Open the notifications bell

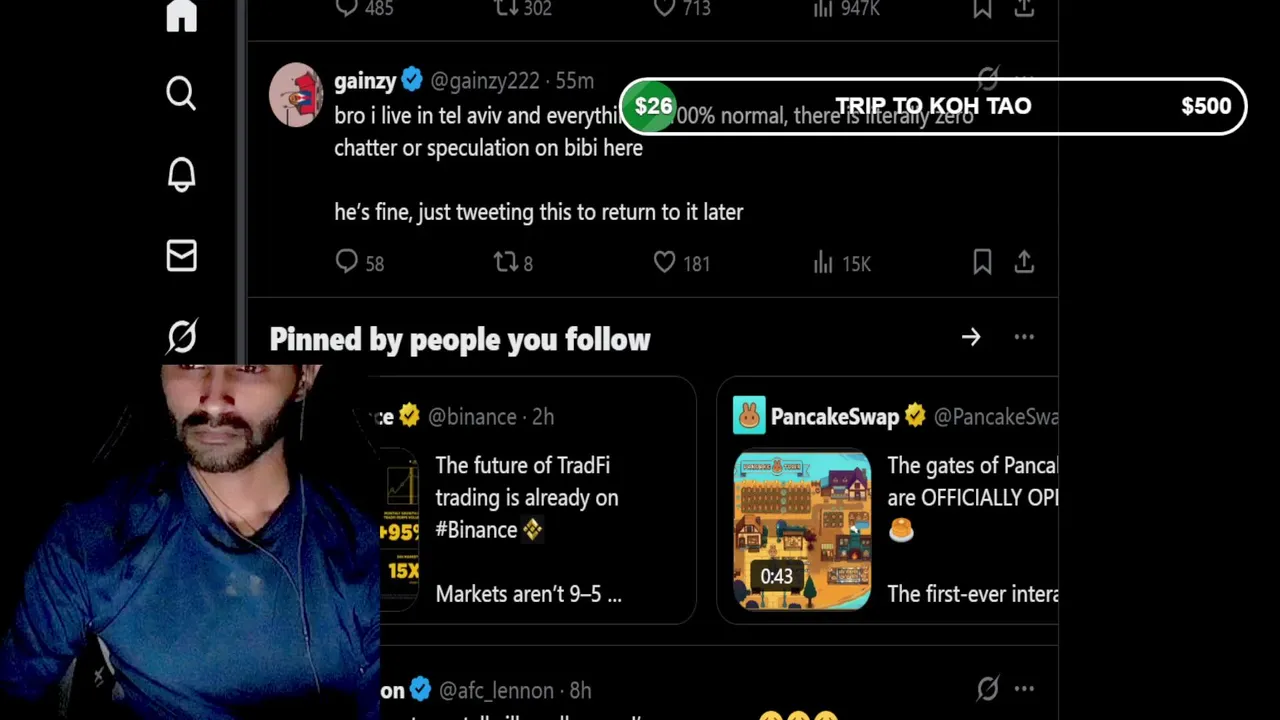(x=181, y=175)
